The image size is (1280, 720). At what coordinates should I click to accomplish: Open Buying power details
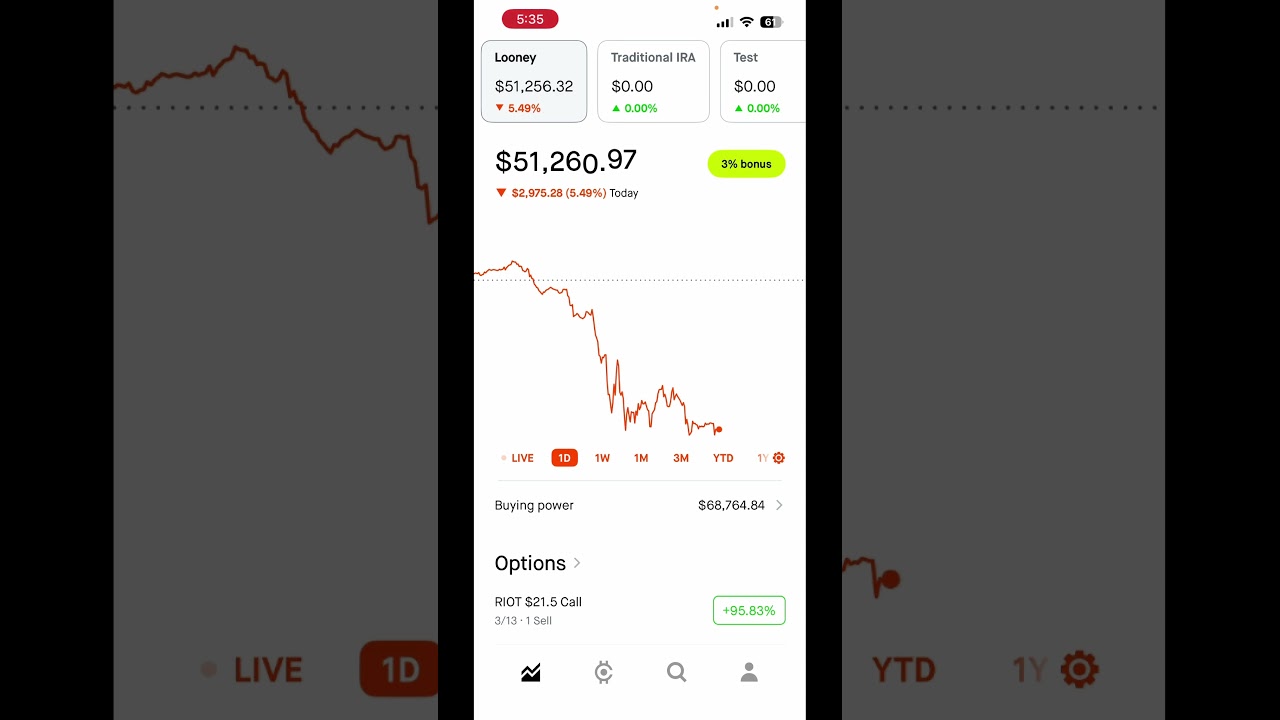pyautogui.click(x=639, y=505)
